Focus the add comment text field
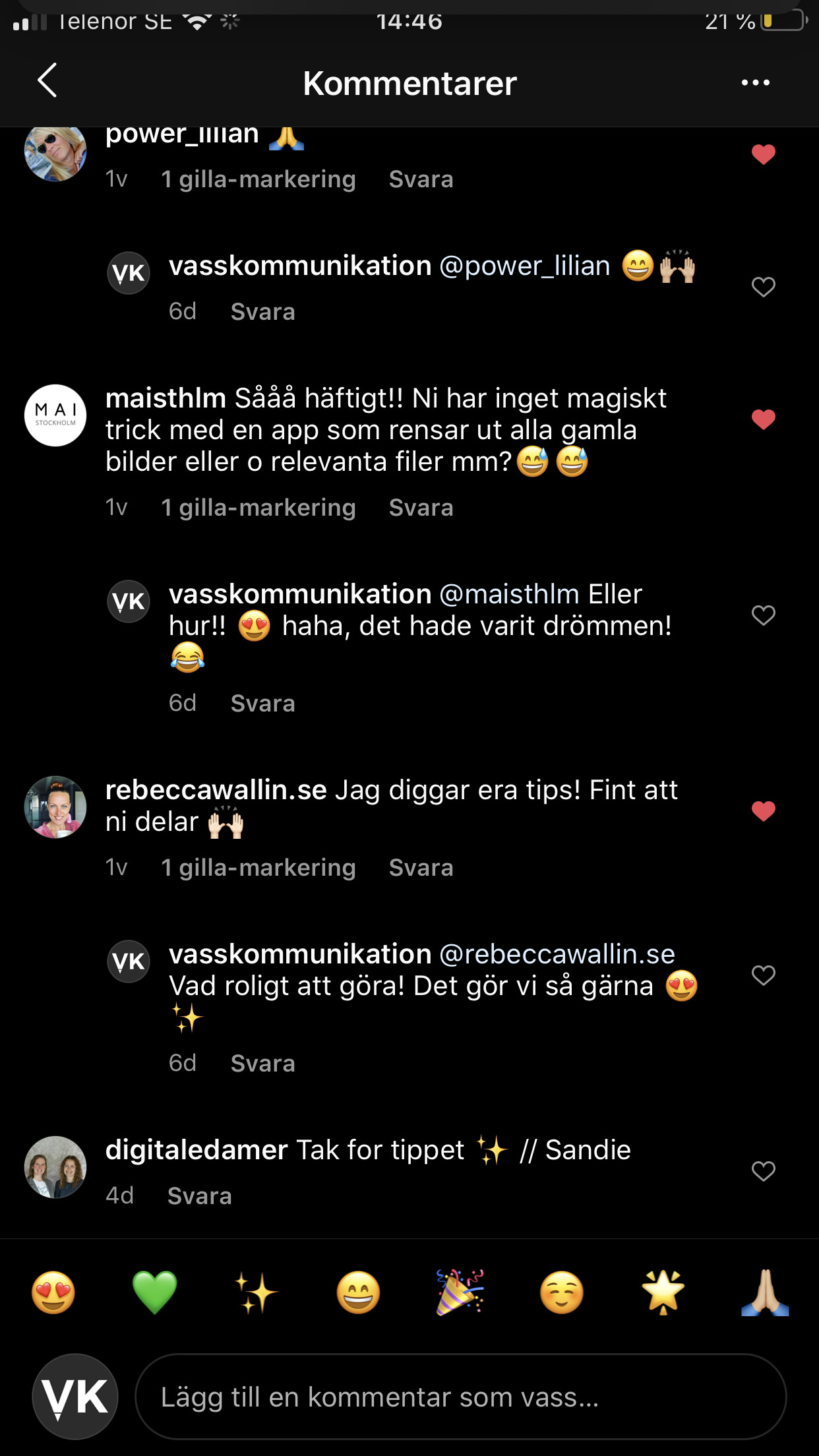 pyautogui.click(x=460, y=1397)
